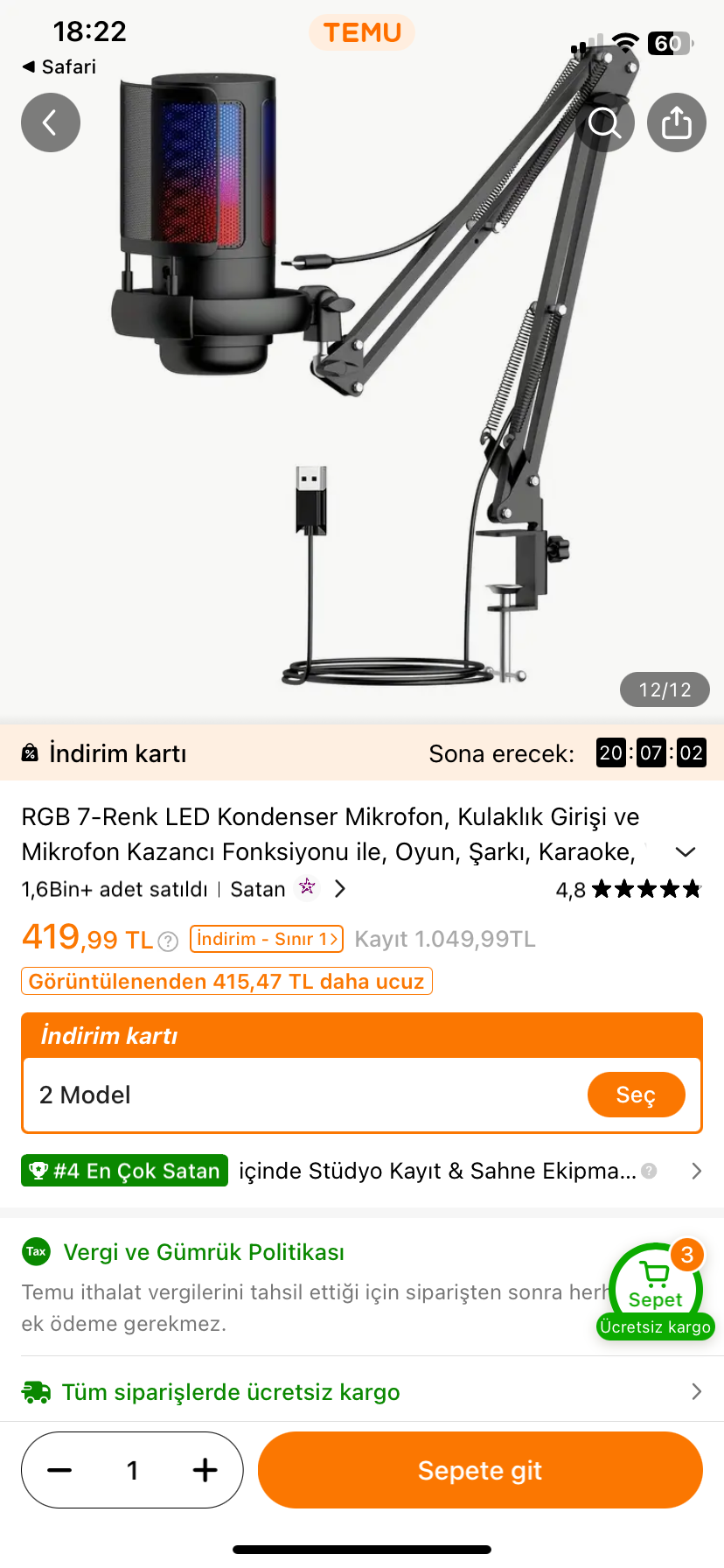Open price info question mark icon
Image resolution: width=724 pixels, height=1568 pixels.
[169, 941]
